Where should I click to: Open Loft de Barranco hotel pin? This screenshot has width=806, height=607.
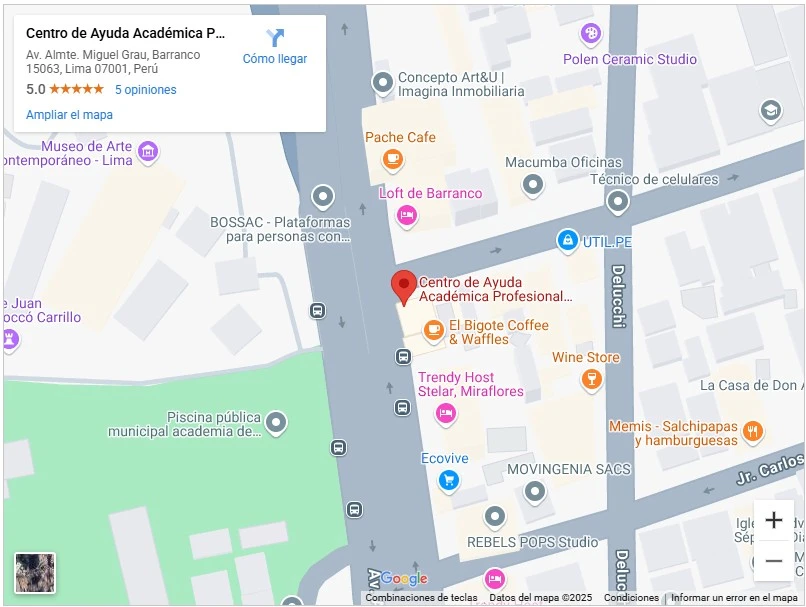(406, 214)
